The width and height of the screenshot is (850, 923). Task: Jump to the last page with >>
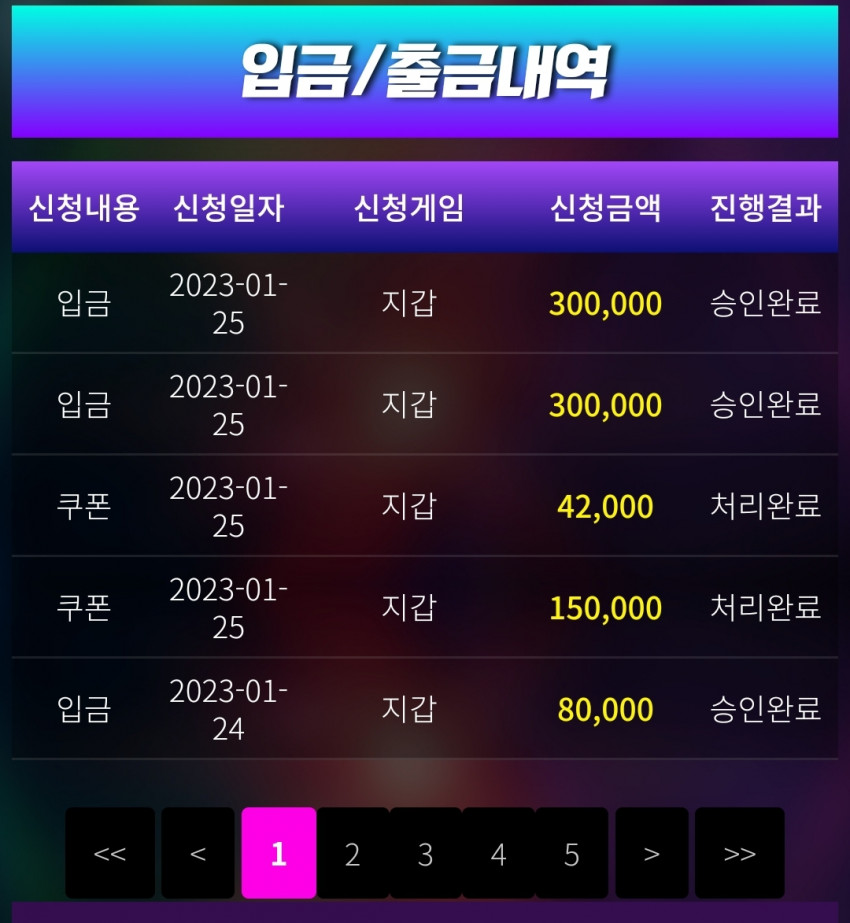pos(739,853)
